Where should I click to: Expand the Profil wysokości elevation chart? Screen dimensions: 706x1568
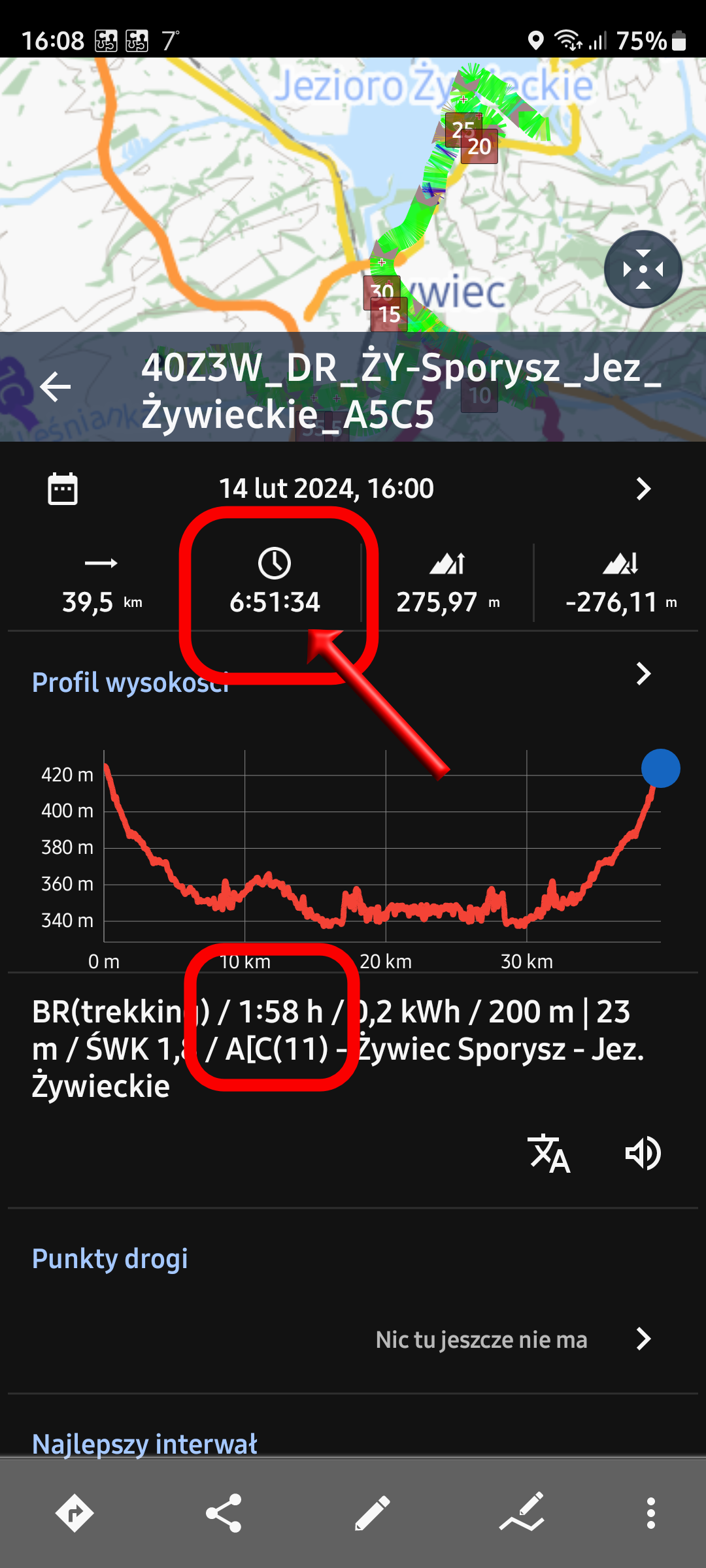[643, 674]
